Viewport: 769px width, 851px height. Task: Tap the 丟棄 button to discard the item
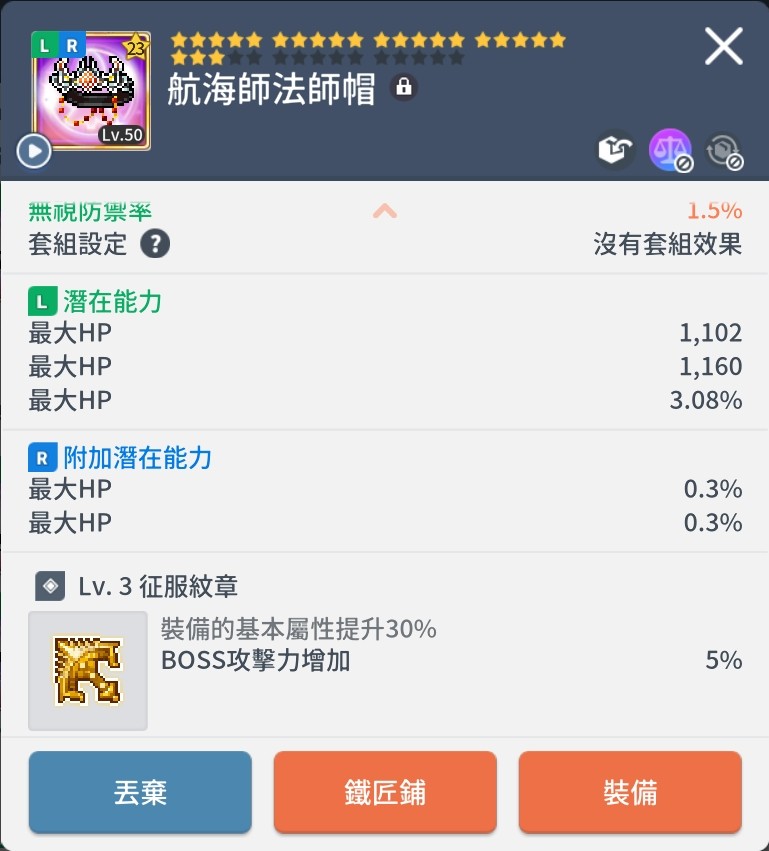[140, 793]
